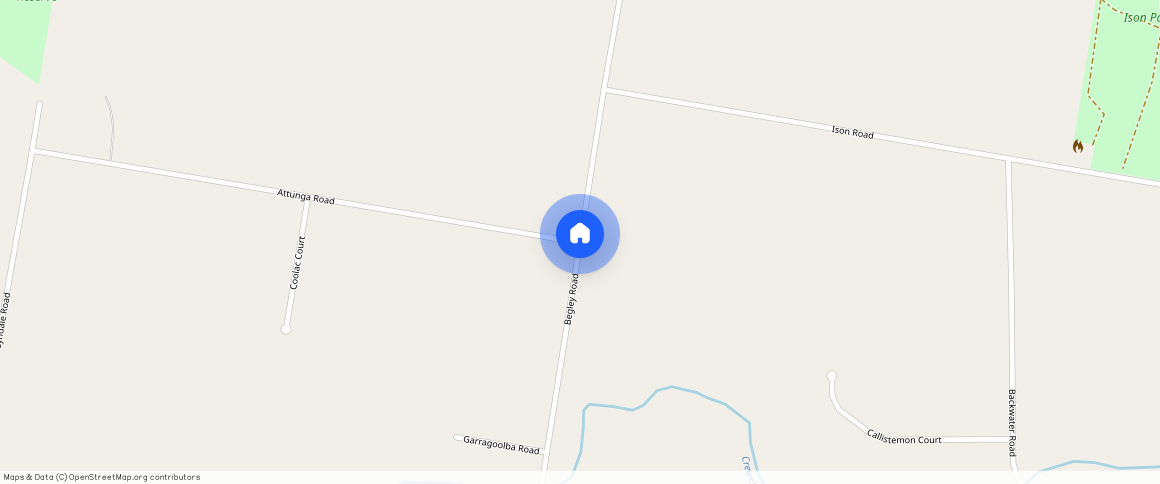This screenshot has height=484, width=1160.
Task: Tap the blue home location marker
Action: click(x=580, y=234)
